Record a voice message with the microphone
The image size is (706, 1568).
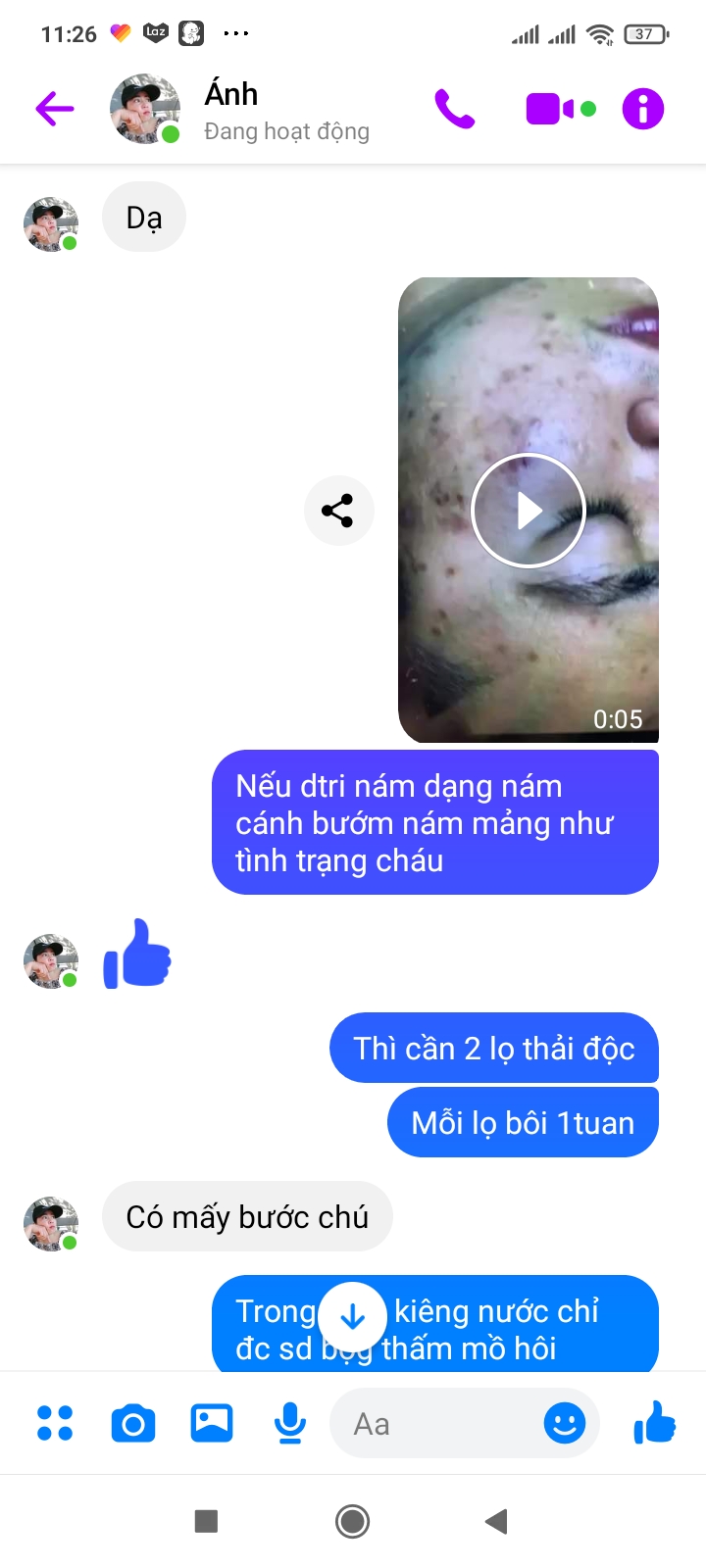click(x=289, y=1423)
